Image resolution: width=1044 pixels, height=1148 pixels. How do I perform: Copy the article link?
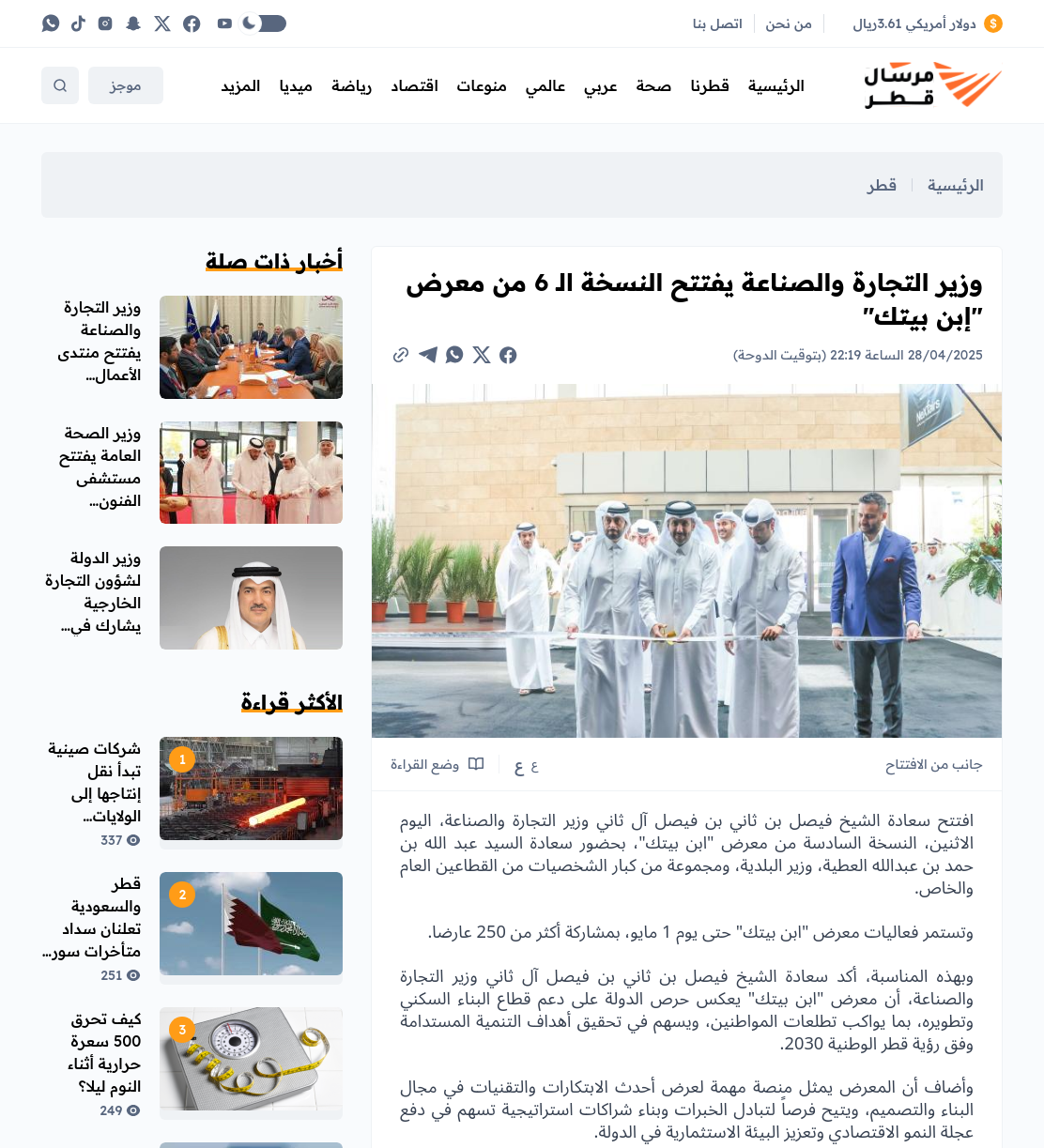[x=401, y=355]
